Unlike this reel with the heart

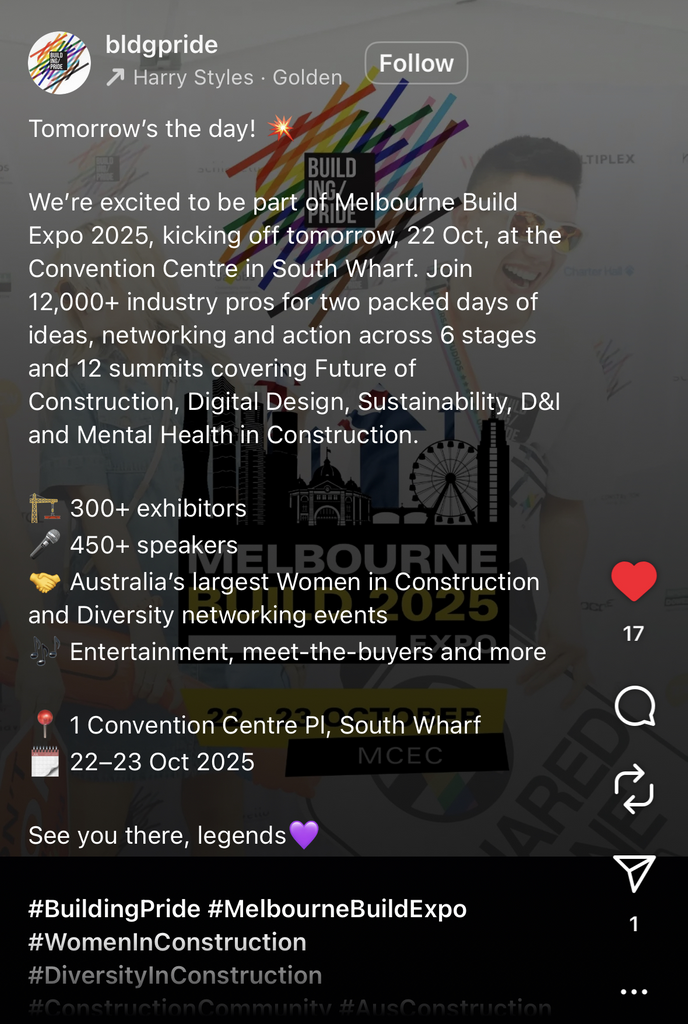pos(633,582)
